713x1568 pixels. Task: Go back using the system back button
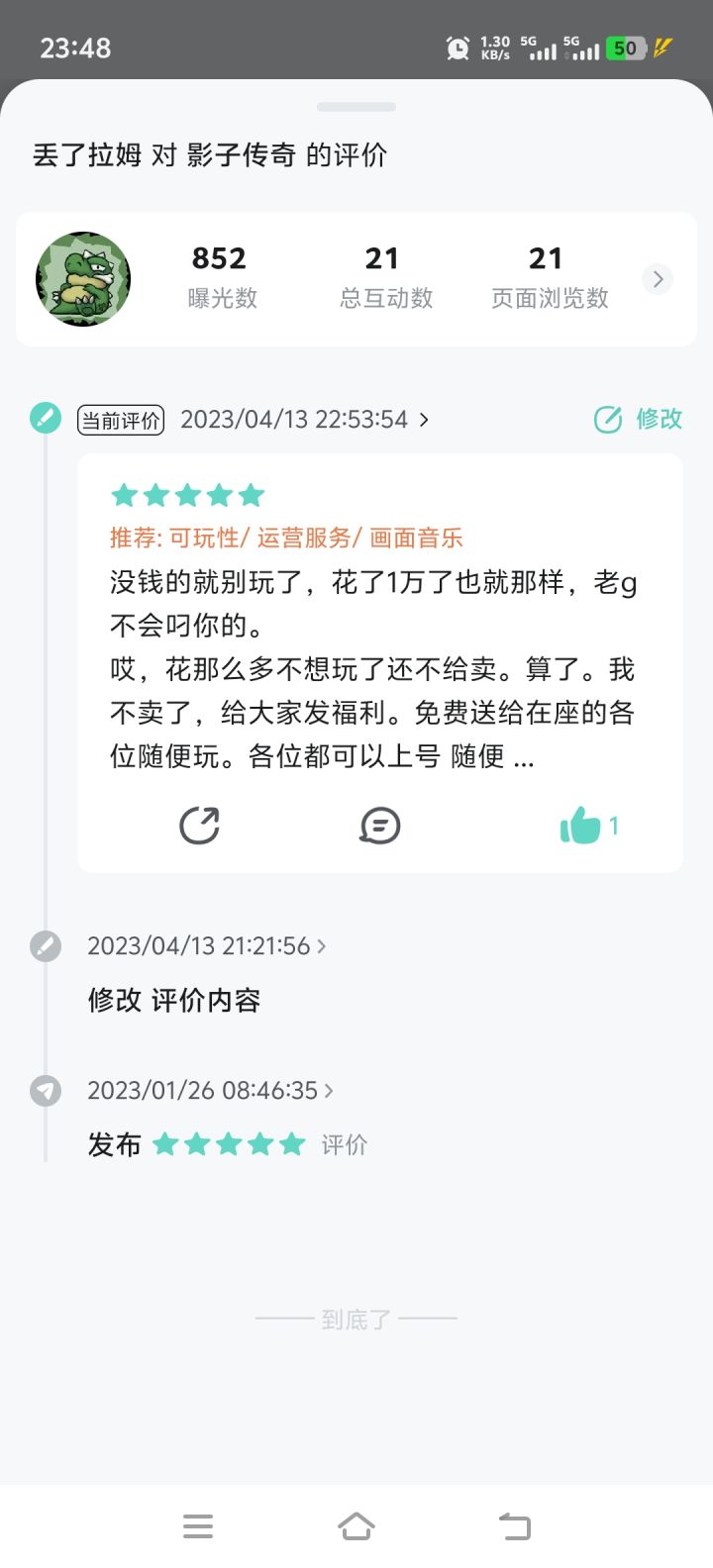tap(514, 1525)
